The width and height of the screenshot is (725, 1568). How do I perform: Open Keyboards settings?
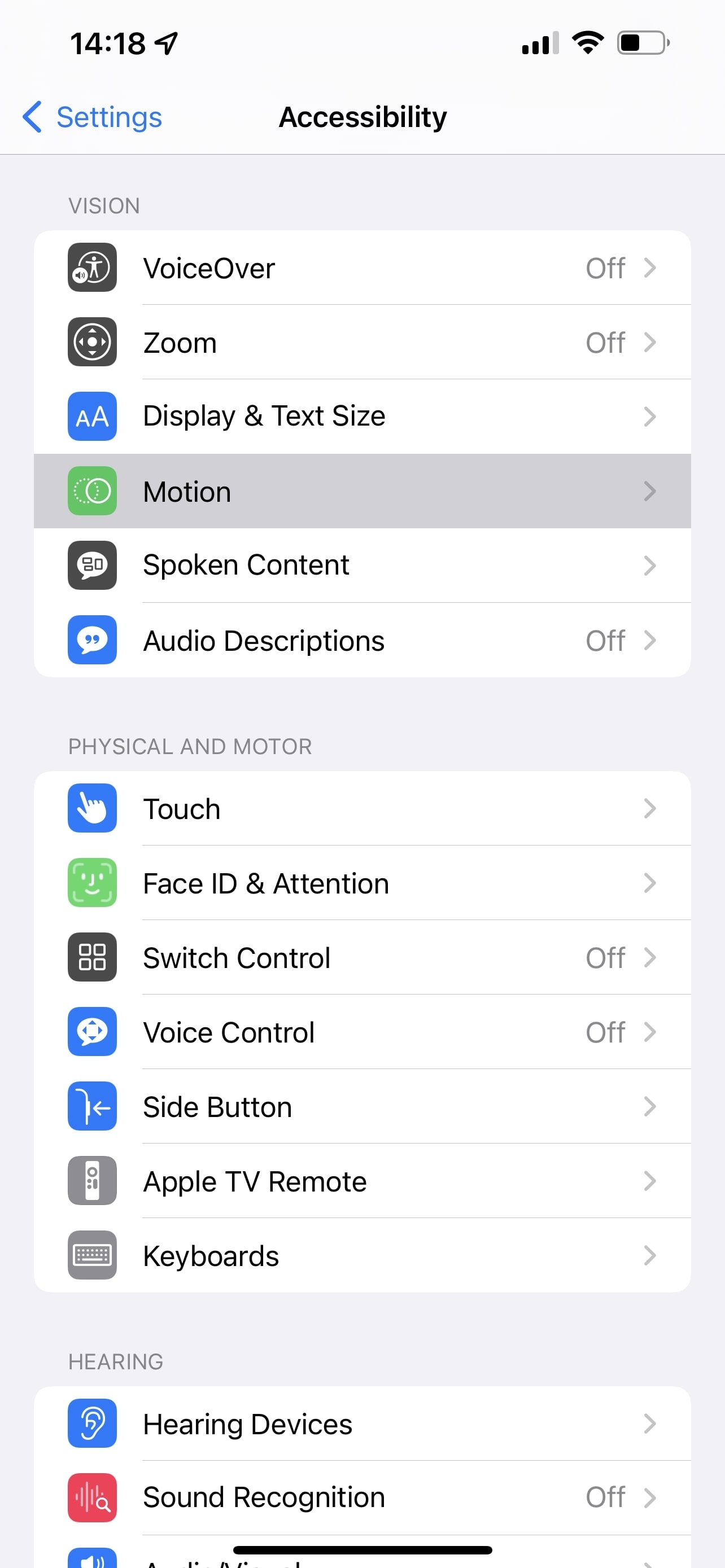(x=361, y=1256)
